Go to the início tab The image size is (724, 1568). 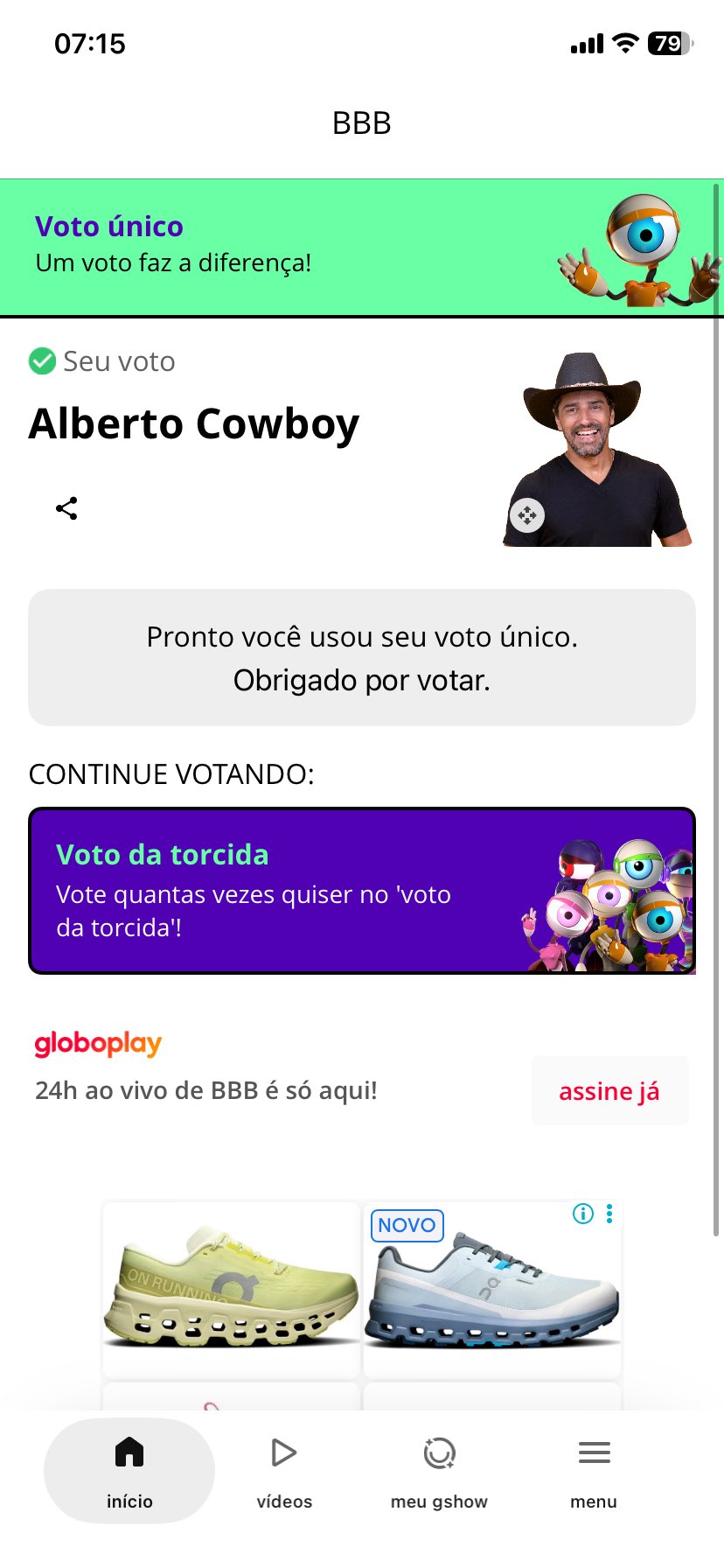[129, 1471]
